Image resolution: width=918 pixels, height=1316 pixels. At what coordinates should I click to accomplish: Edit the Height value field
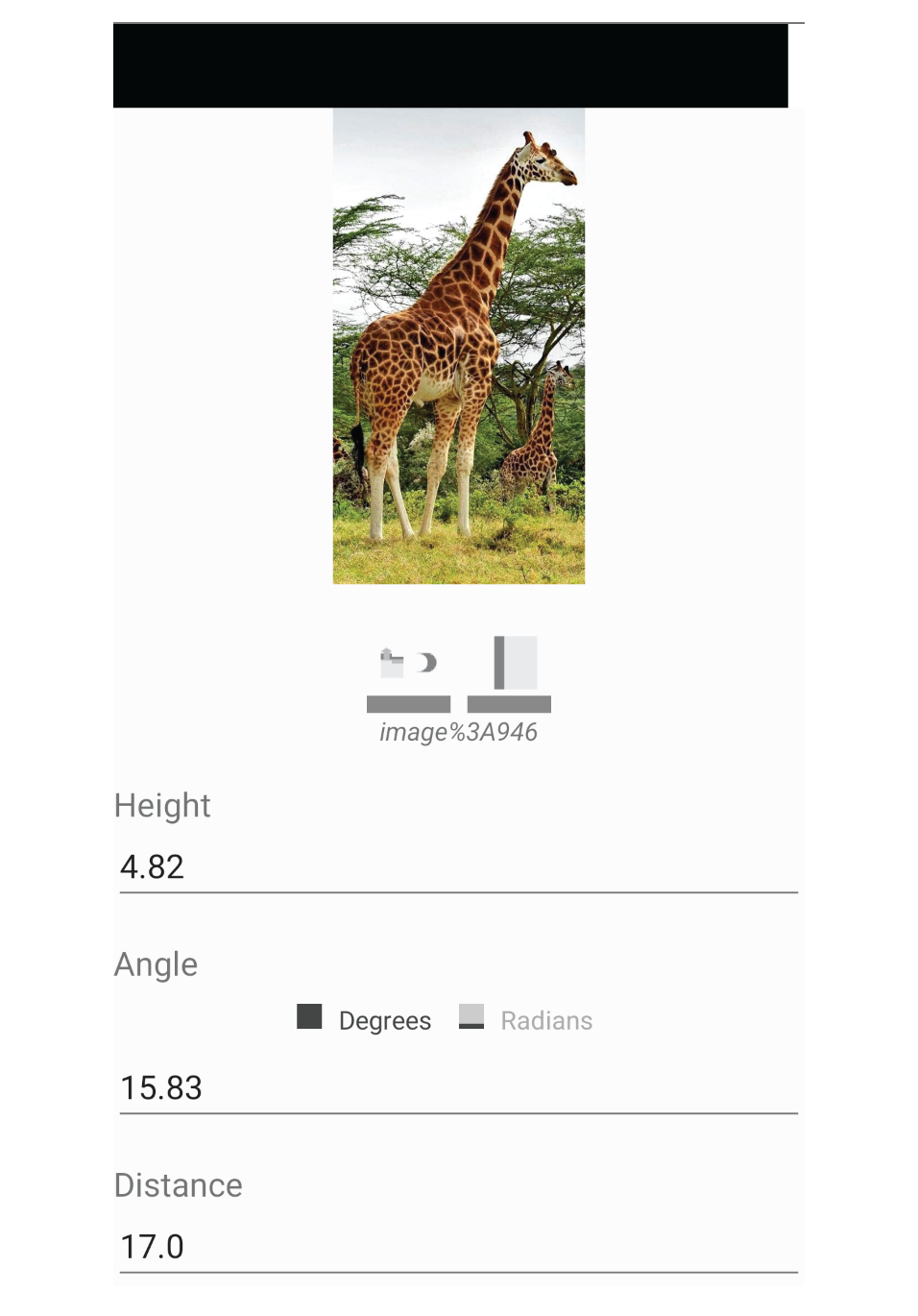click(x=458, y=867)
